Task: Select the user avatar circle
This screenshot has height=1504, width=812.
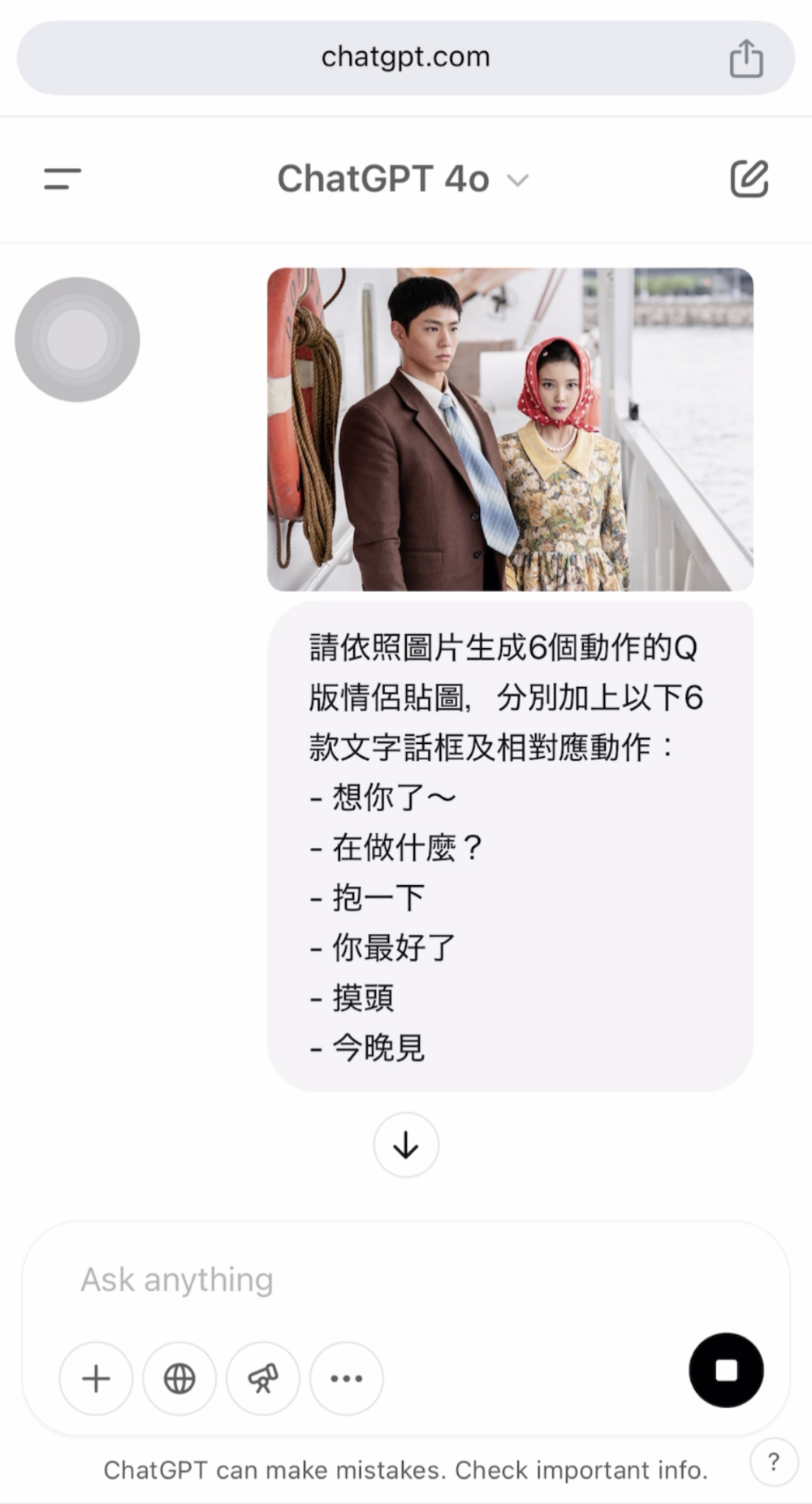Action: pos(77,340)
